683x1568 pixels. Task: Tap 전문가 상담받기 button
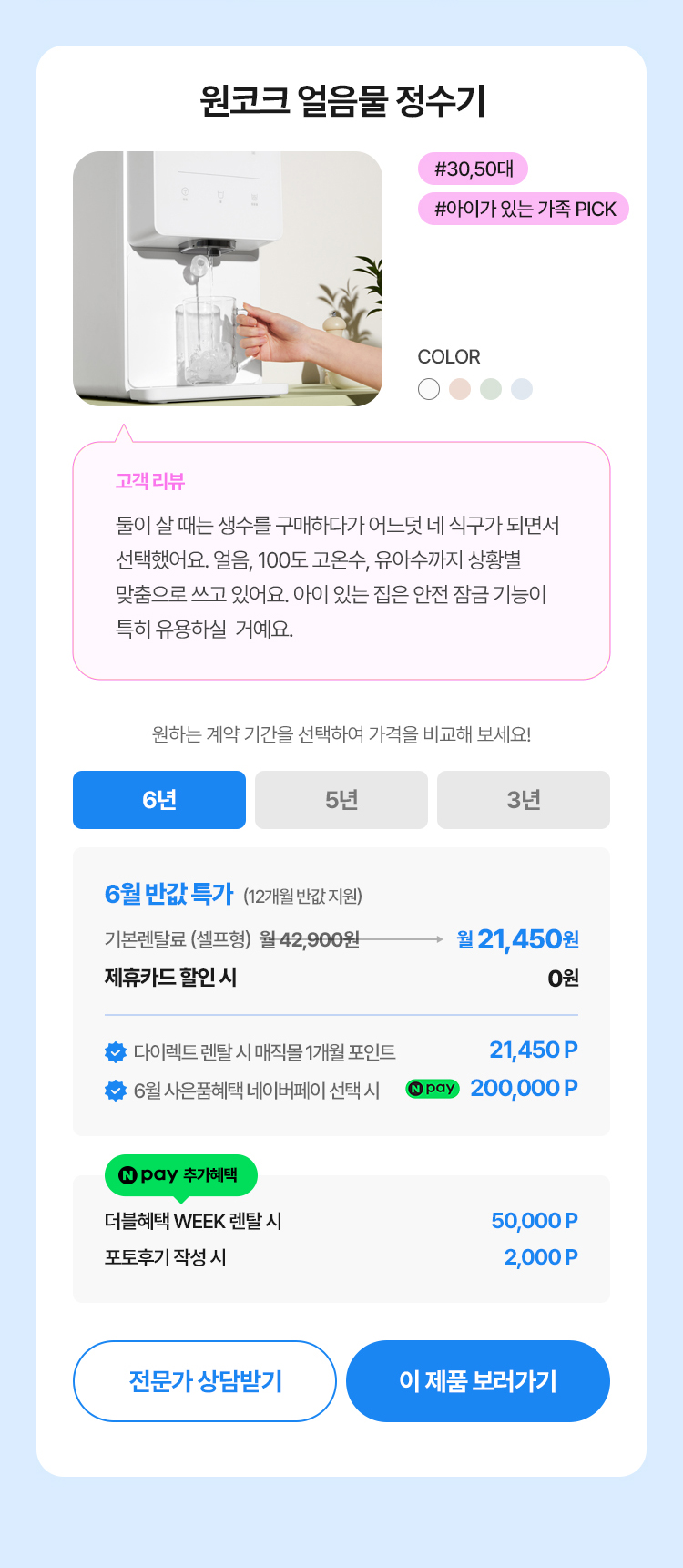[205, 1381]
